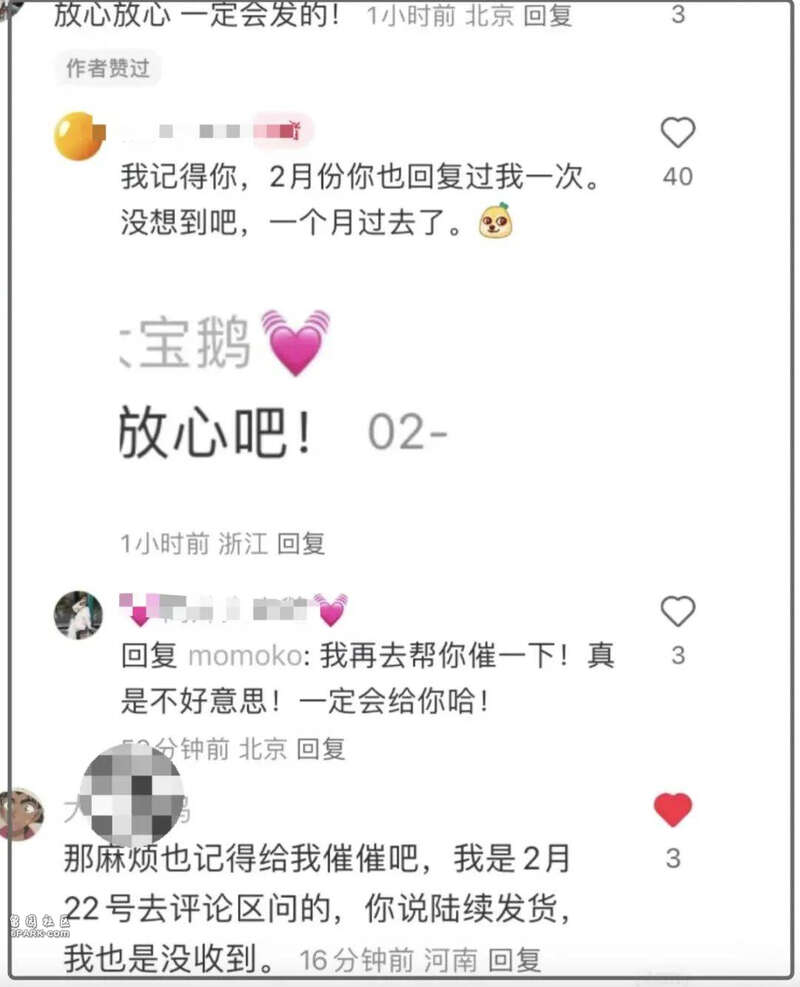Reply to the 1小时前 浙江 comment
800x987 pixels.
point(301,544)
